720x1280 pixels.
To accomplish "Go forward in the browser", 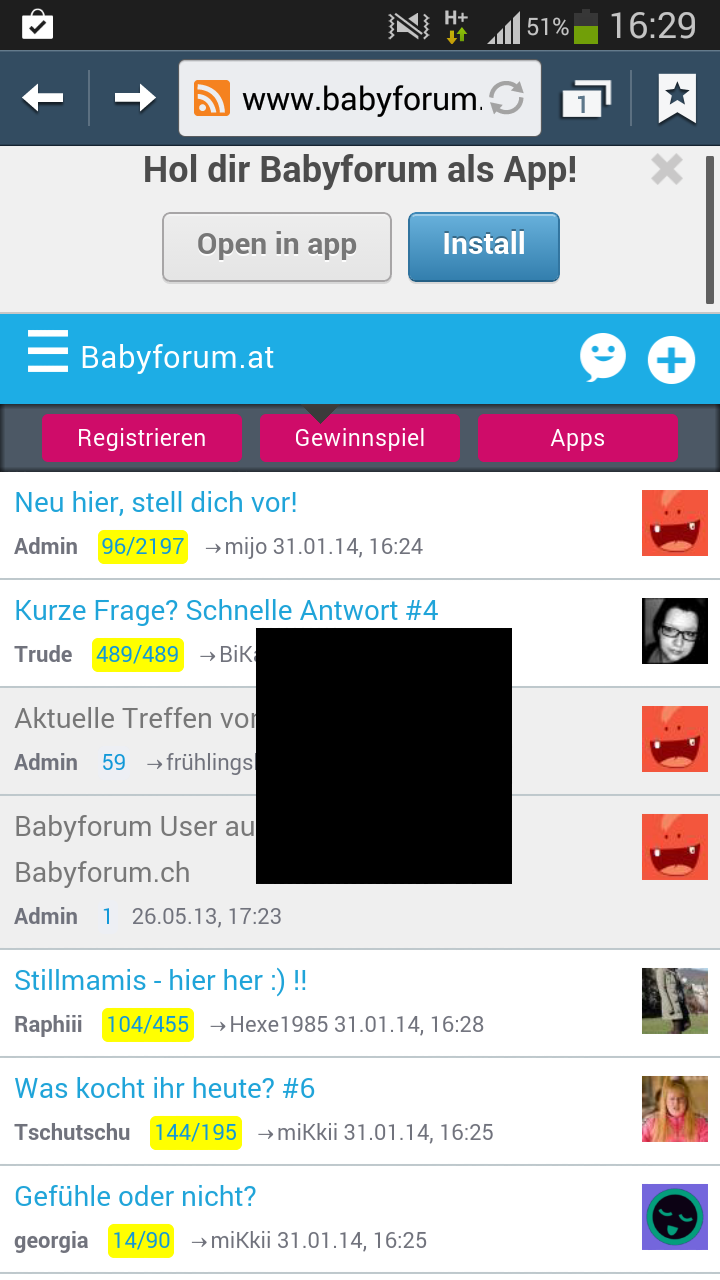I will pyautogui.click(x=135, y=98).
